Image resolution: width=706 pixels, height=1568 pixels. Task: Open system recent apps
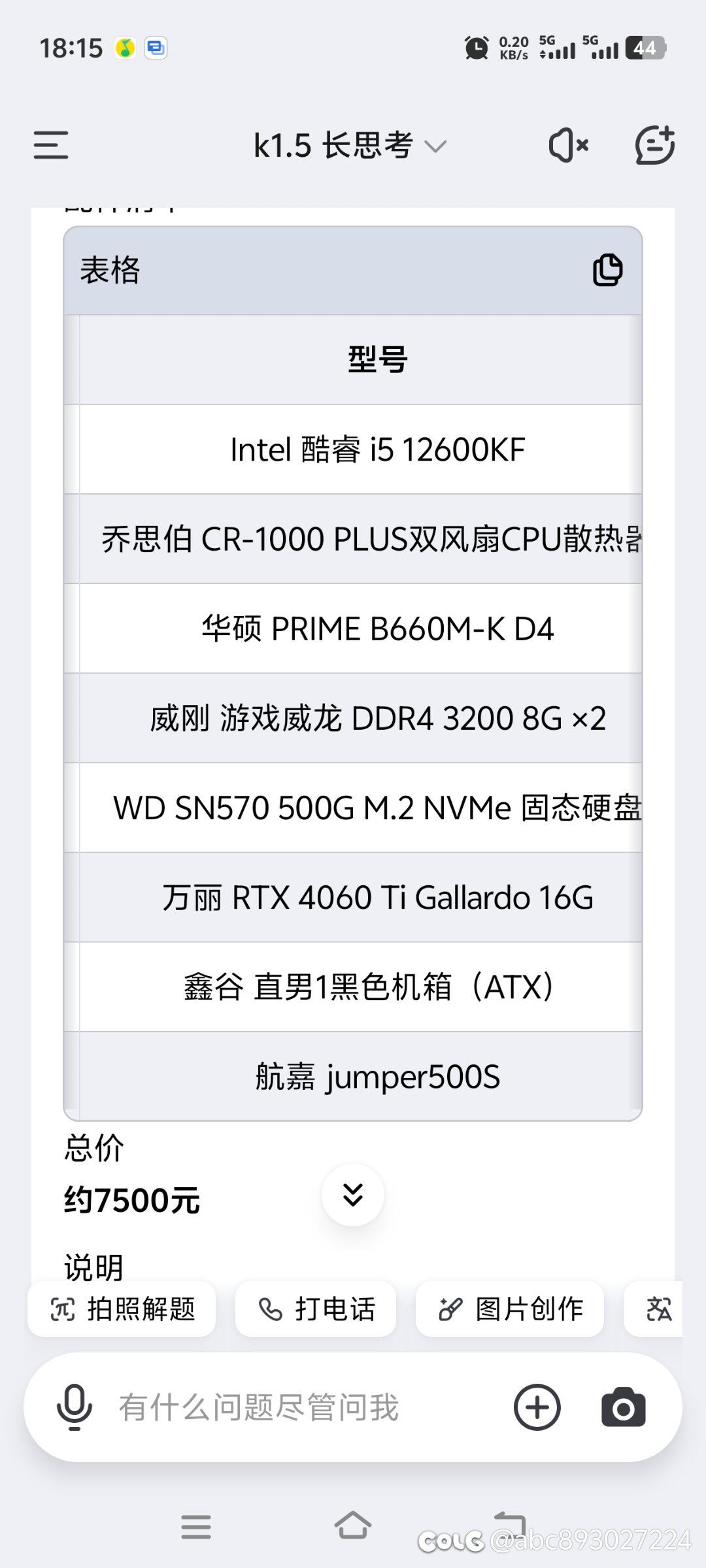click(x=196, y=1527)
